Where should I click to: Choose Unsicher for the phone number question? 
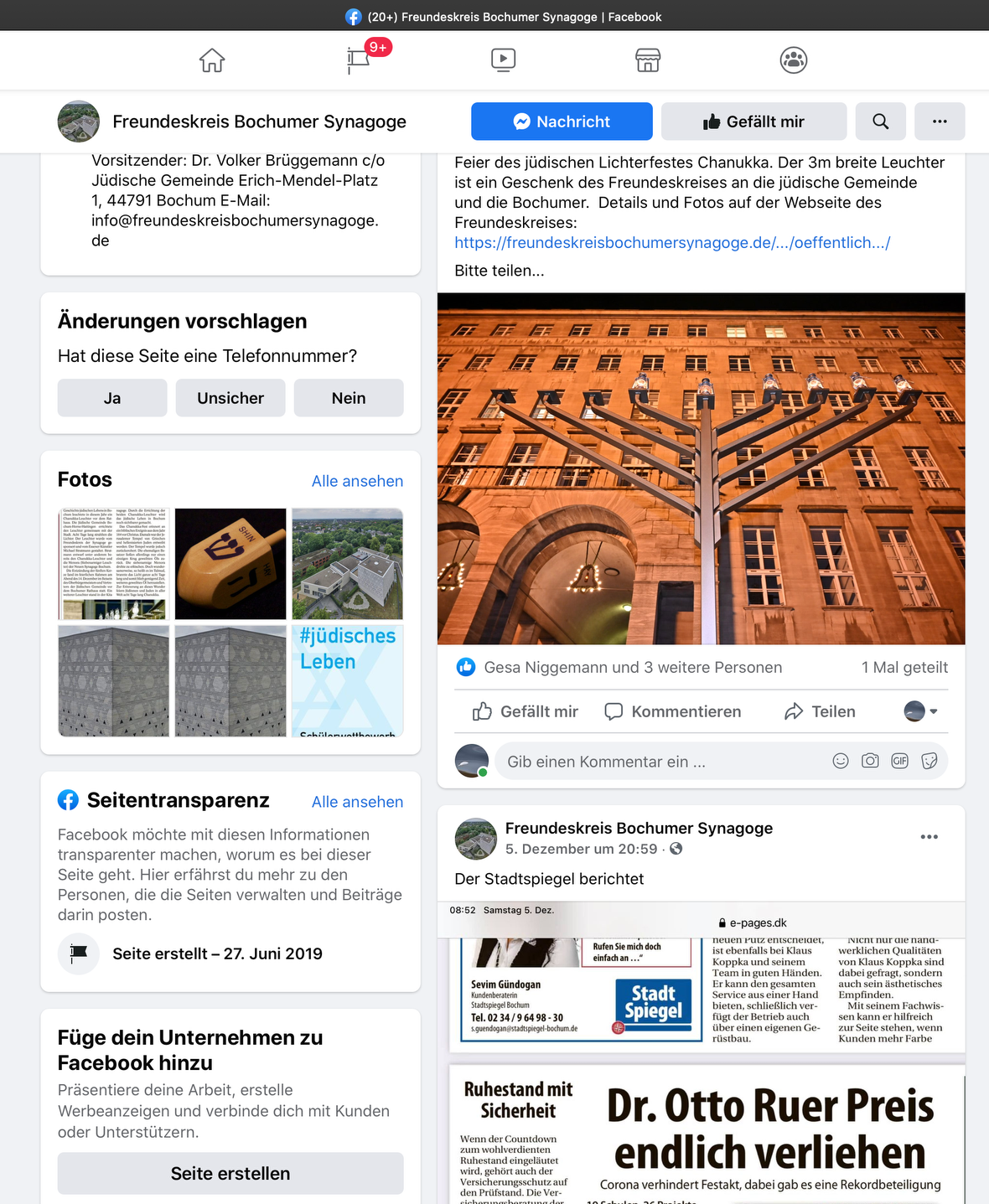(230, 398)
